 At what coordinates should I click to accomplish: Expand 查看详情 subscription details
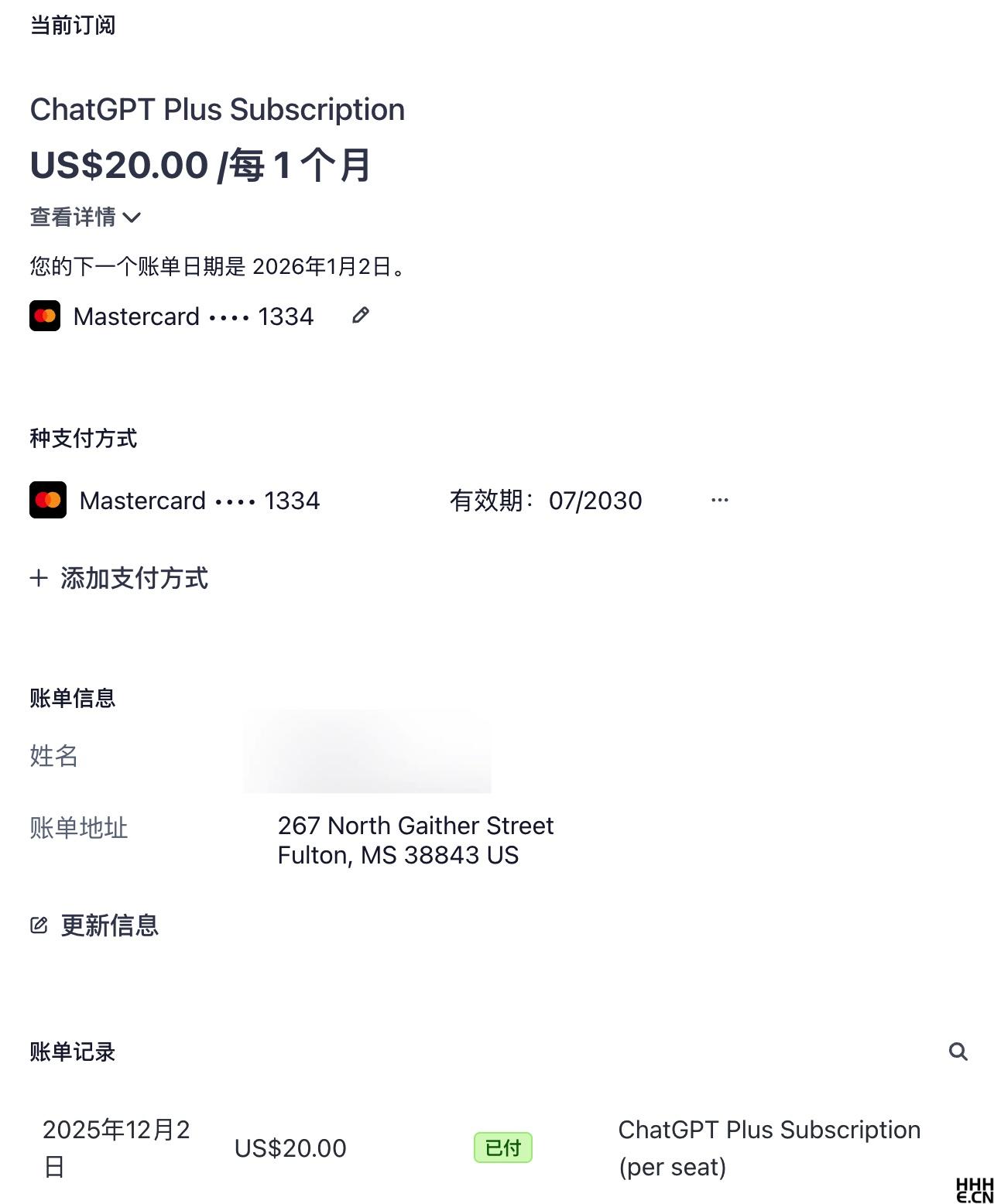coord(85,217)
